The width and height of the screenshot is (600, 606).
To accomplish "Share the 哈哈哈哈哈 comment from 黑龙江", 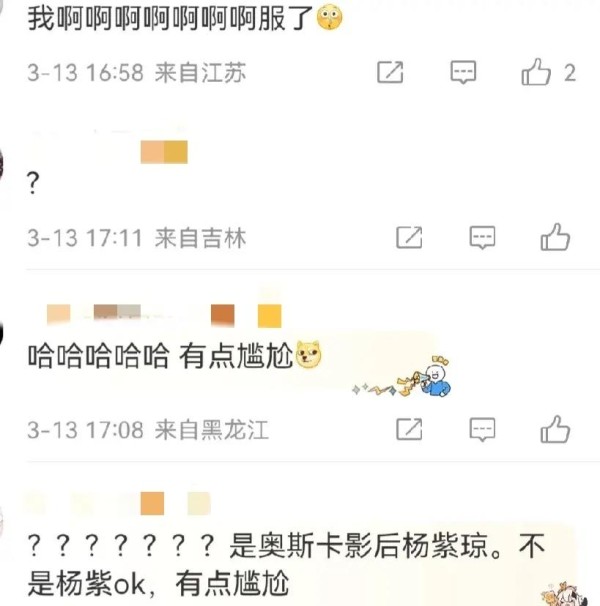I will (x=409, y=430).
